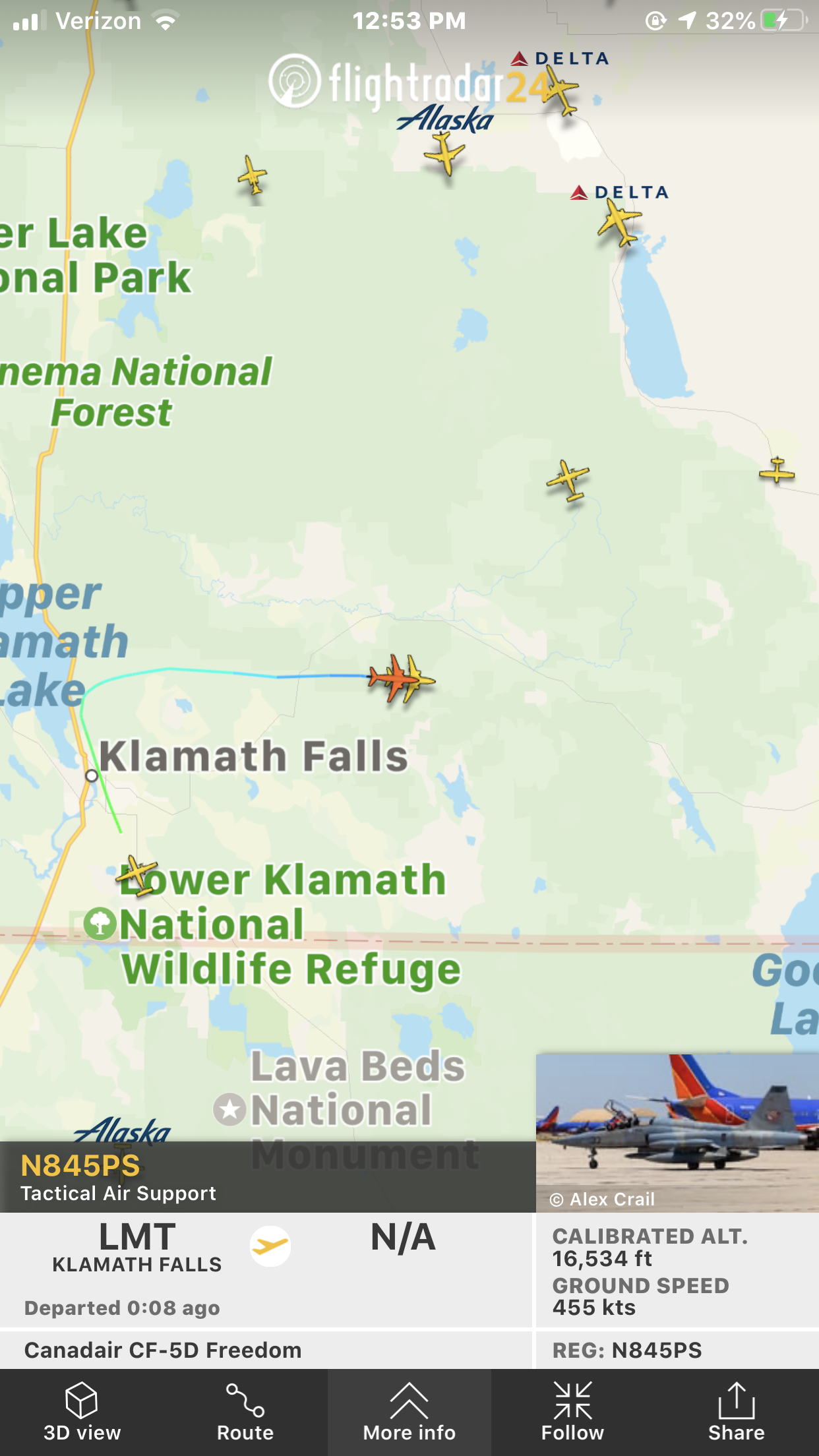
Task: Follow the selected aircraft
Action: pyautogui.click(x=572, y=1412)
